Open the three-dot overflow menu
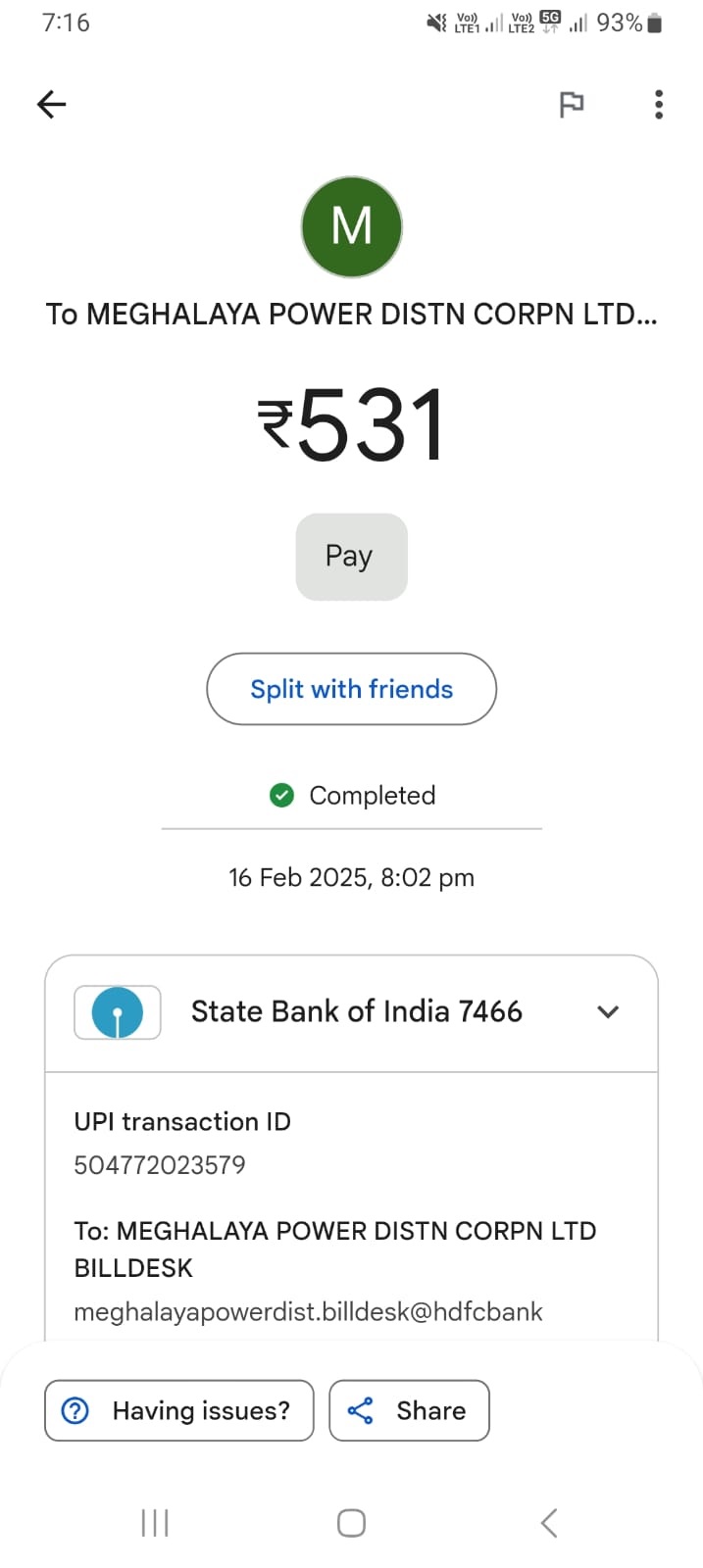 (x=659, y=104)
